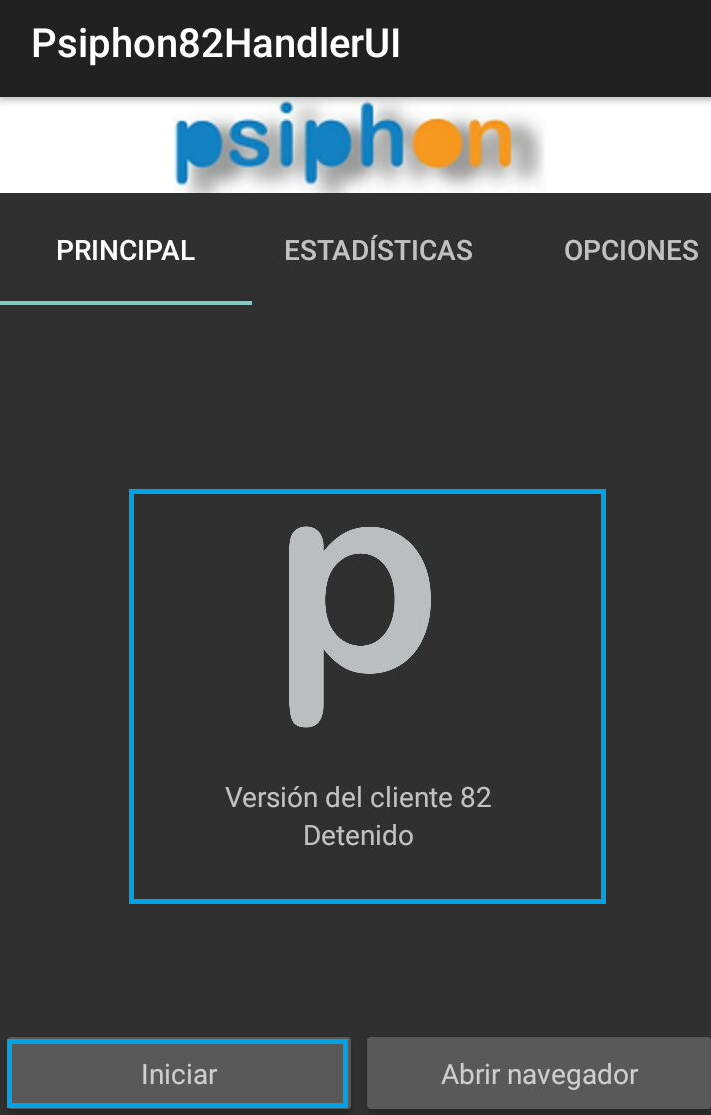Image resolution: width=711 pixels, height=1115 pixels.
Task: Open the Estadísticas tab
Action: 378,250
